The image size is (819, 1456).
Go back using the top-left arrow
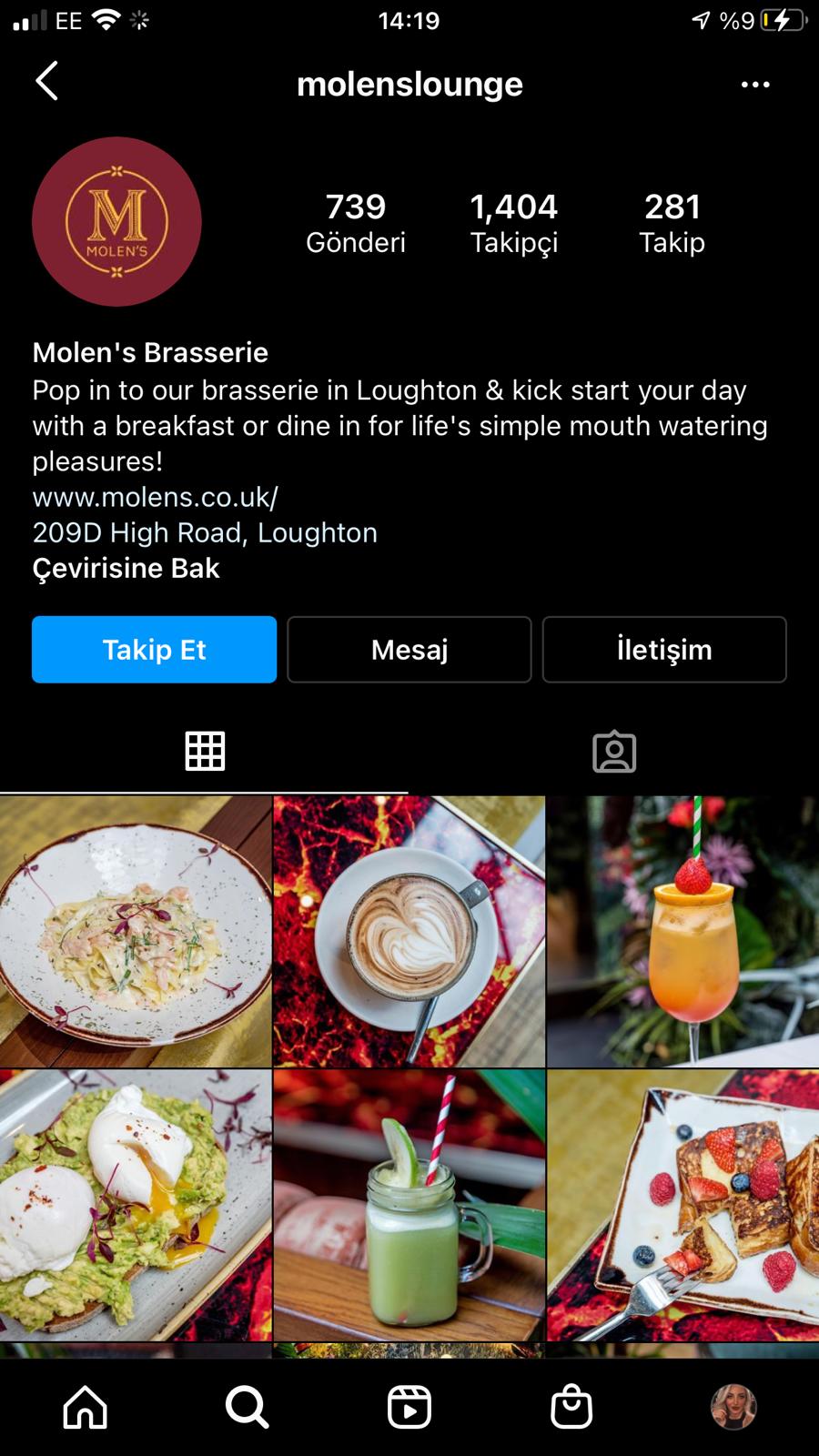pyautogui.click(x=47, y=82)
